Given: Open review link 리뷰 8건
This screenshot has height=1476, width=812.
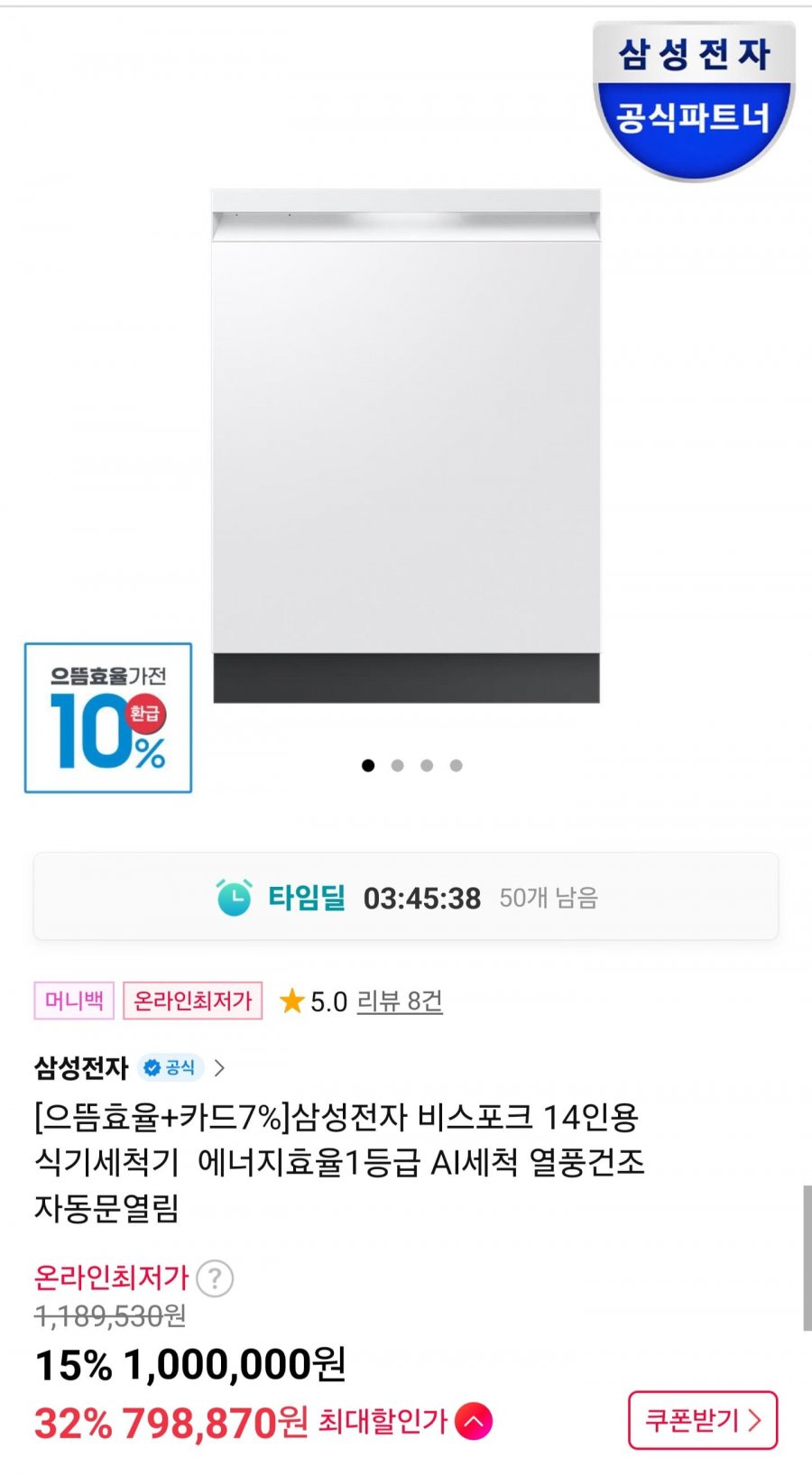Looking at the screenshot, I should 400,1001.
